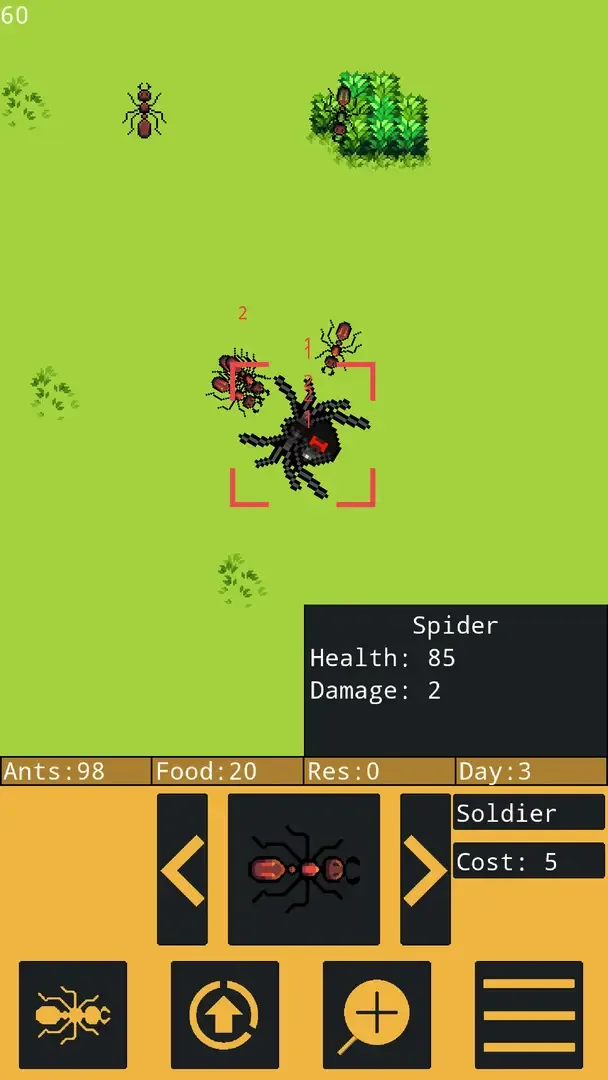Tap the magnifier zoom-in button
This screenshot has width=608, height=1080.
coord(376,1015)
